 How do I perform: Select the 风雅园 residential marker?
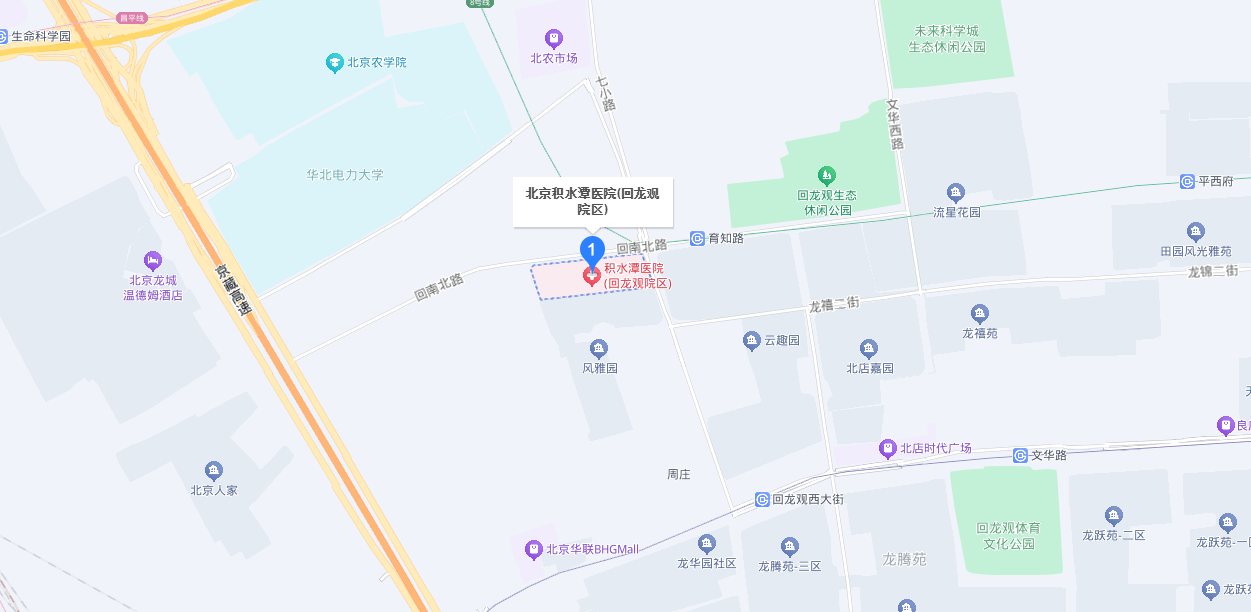click(x=599, y=349)
